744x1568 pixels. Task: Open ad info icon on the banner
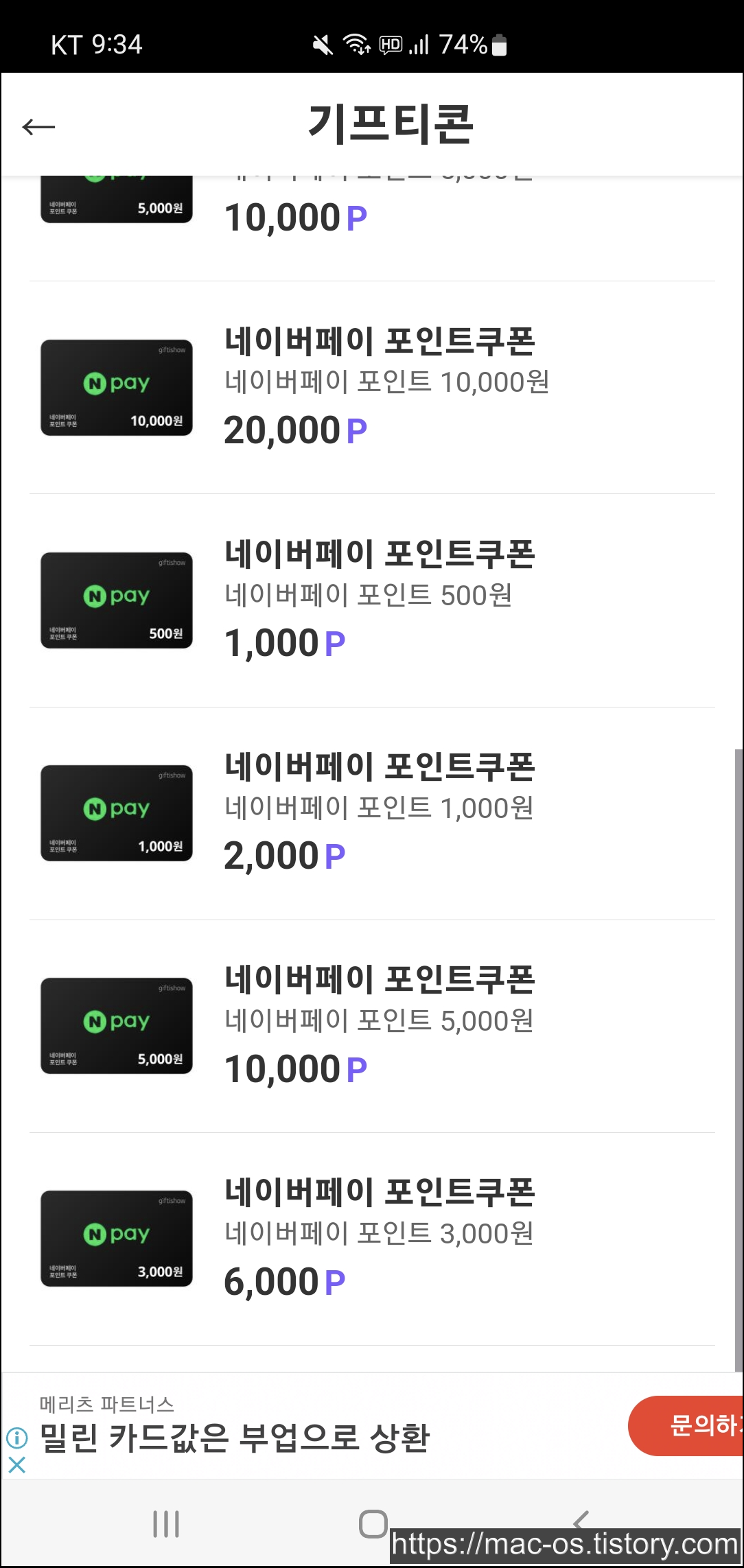pos(17,1437)
